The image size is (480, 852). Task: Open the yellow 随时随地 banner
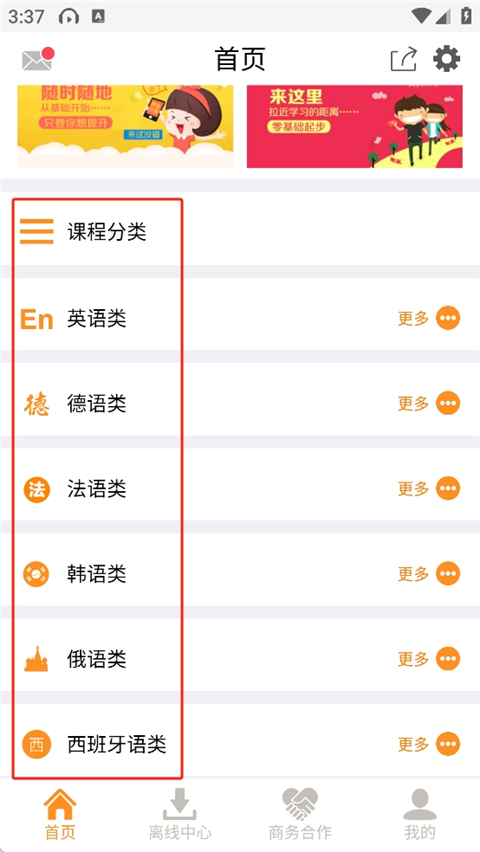point(125,126)
